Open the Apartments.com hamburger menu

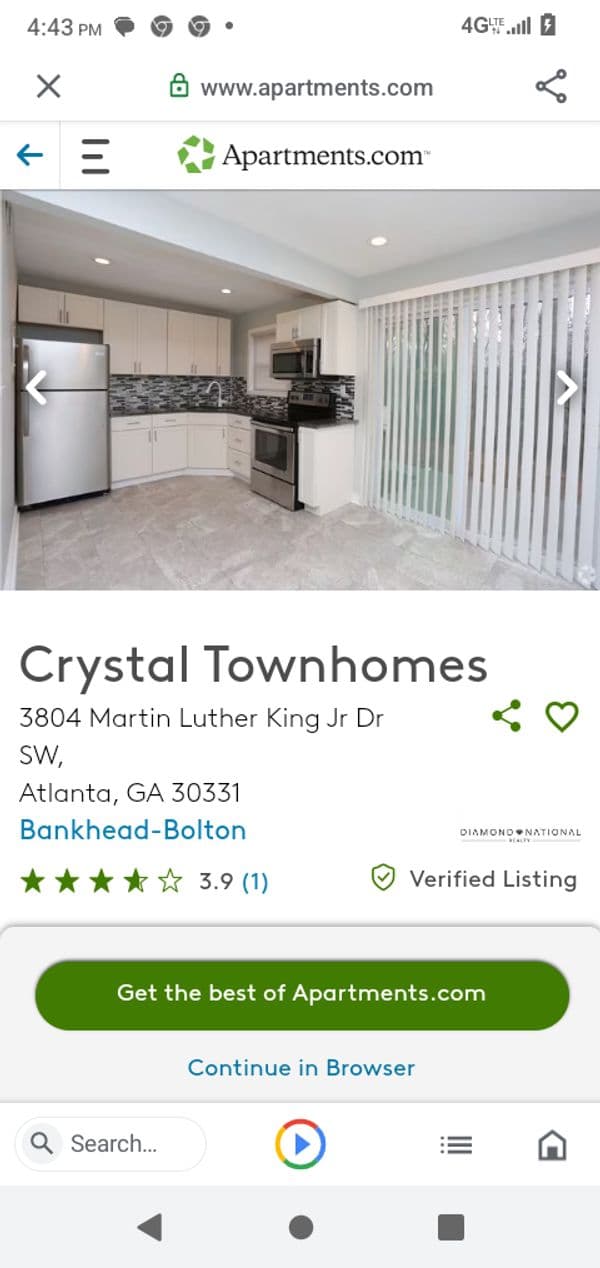coord(95,155)
